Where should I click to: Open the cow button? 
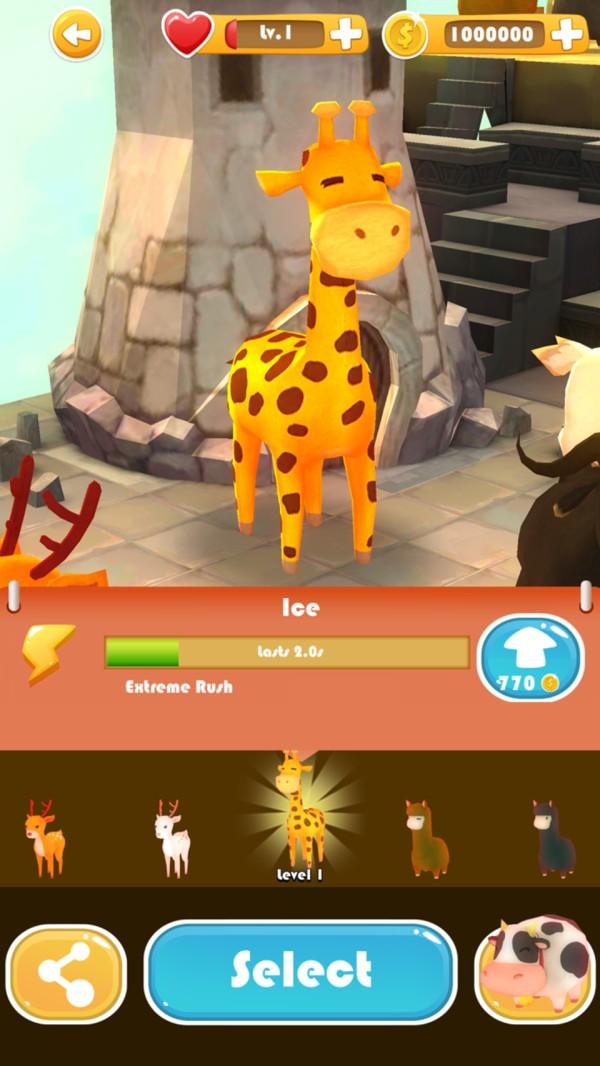535,968
